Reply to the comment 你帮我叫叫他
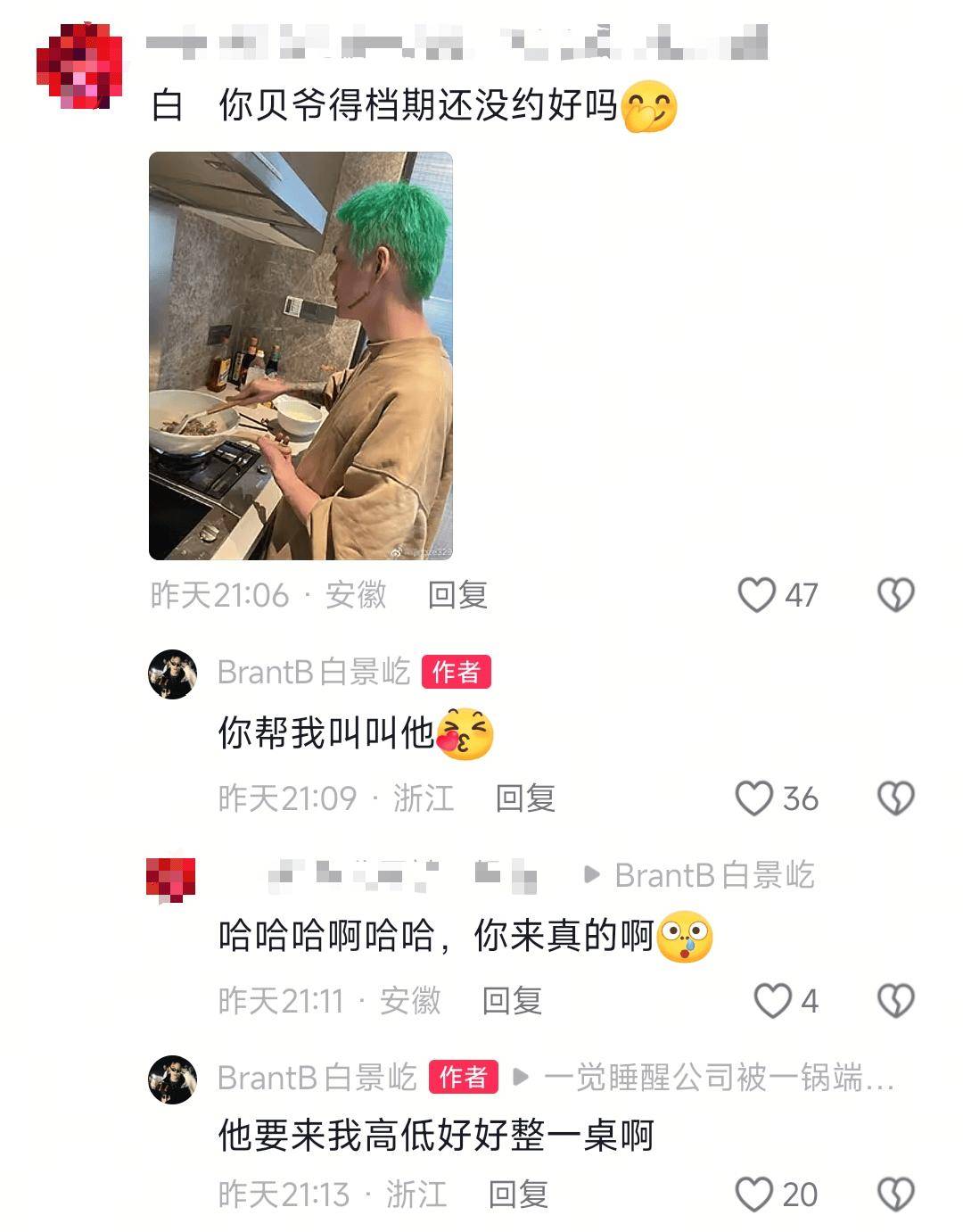Viewport: 963px width, 1232px height. [525, 798]
